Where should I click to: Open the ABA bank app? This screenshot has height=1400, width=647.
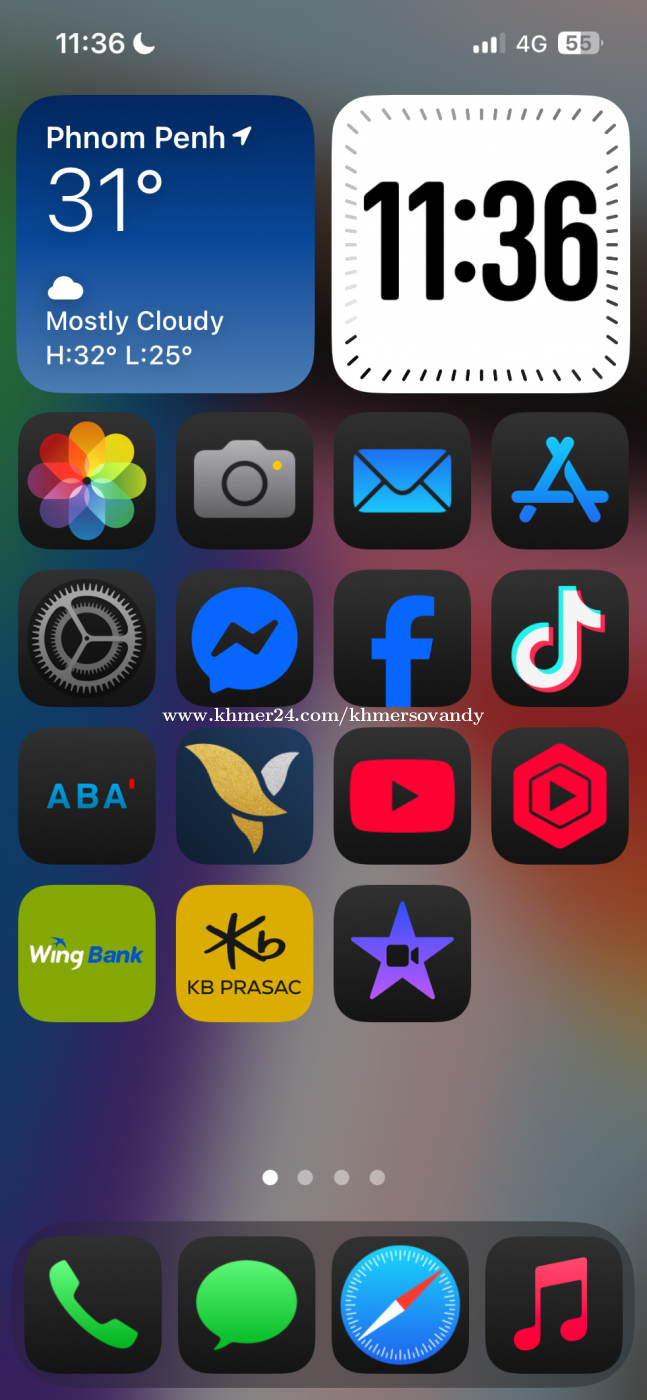pyautogui.click(x=87, y=796)
